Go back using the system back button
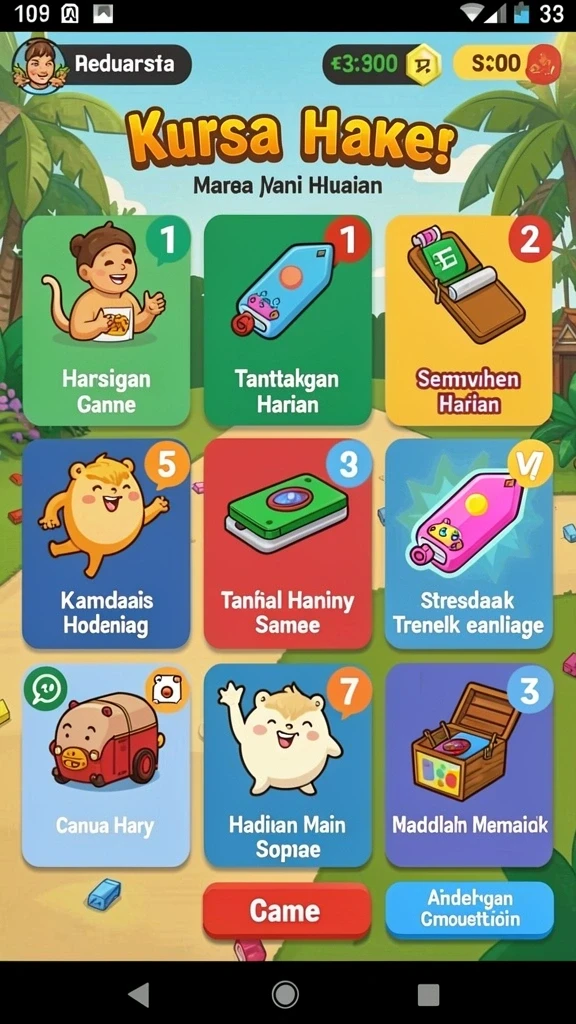 click(x=139, y=995)
